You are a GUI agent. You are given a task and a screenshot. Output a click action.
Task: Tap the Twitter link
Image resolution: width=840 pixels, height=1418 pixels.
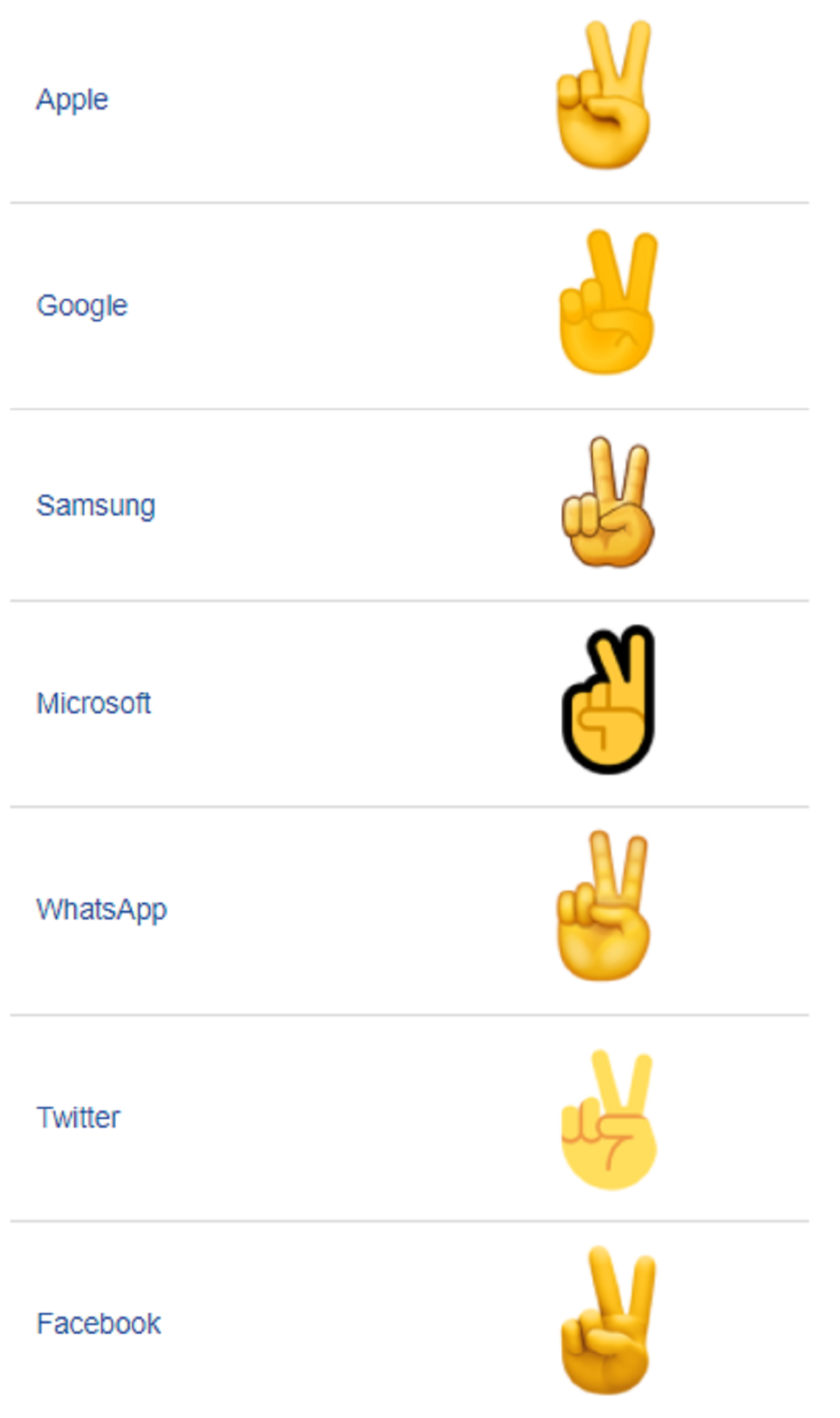pos(78,1117)
